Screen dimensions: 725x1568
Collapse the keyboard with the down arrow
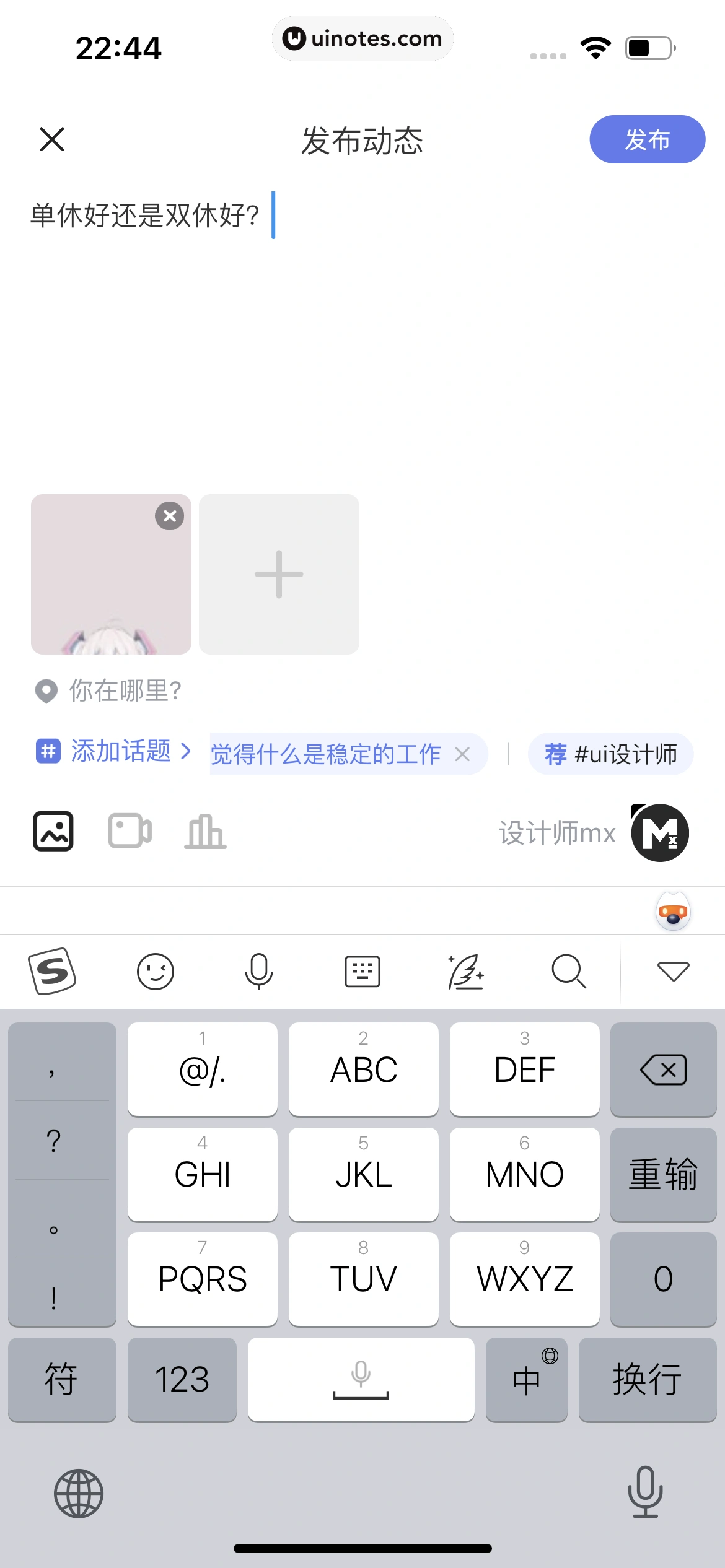click(673, 971)
